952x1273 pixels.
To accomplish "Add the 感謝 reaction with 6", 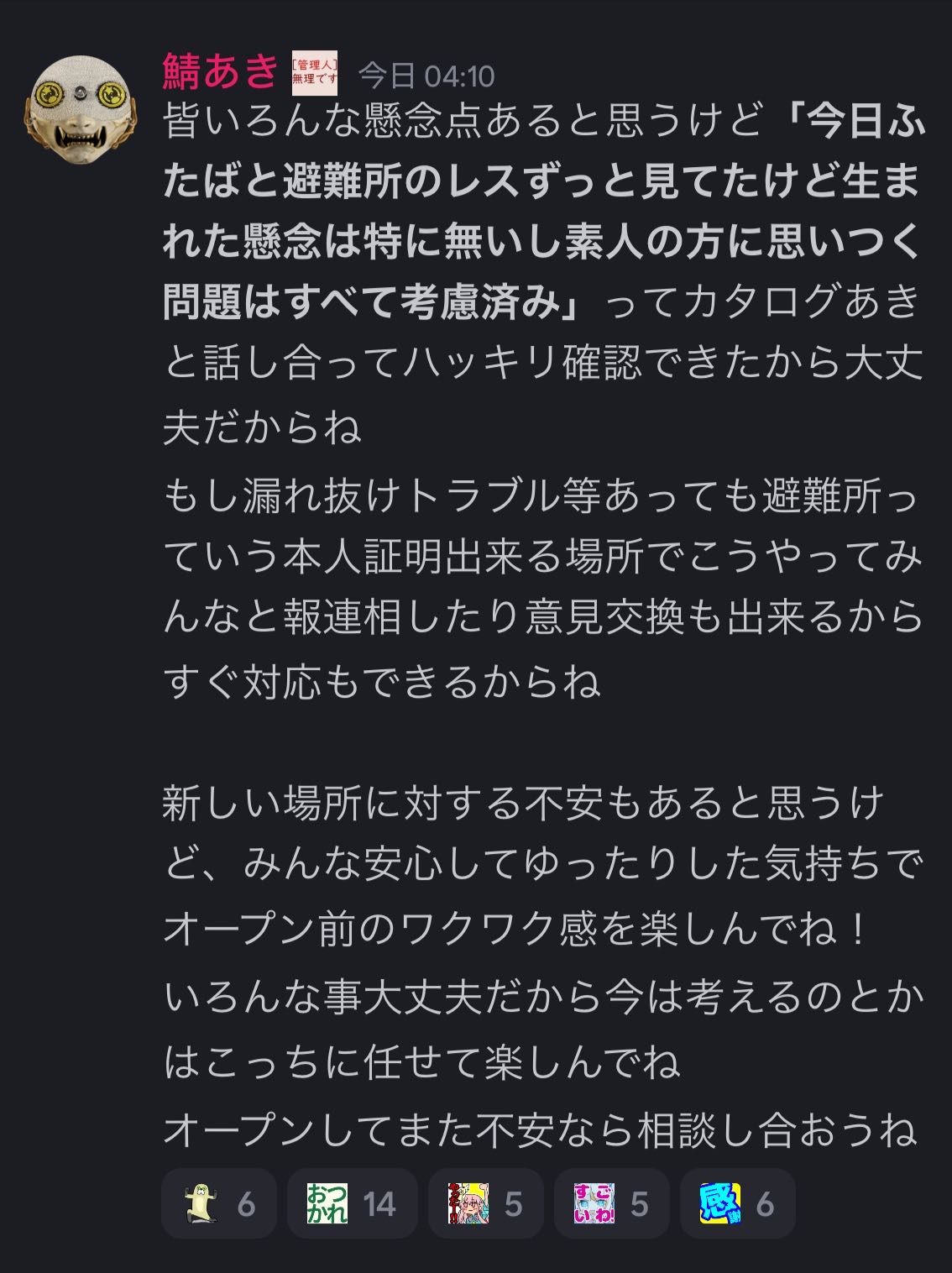I will 737,1202.
